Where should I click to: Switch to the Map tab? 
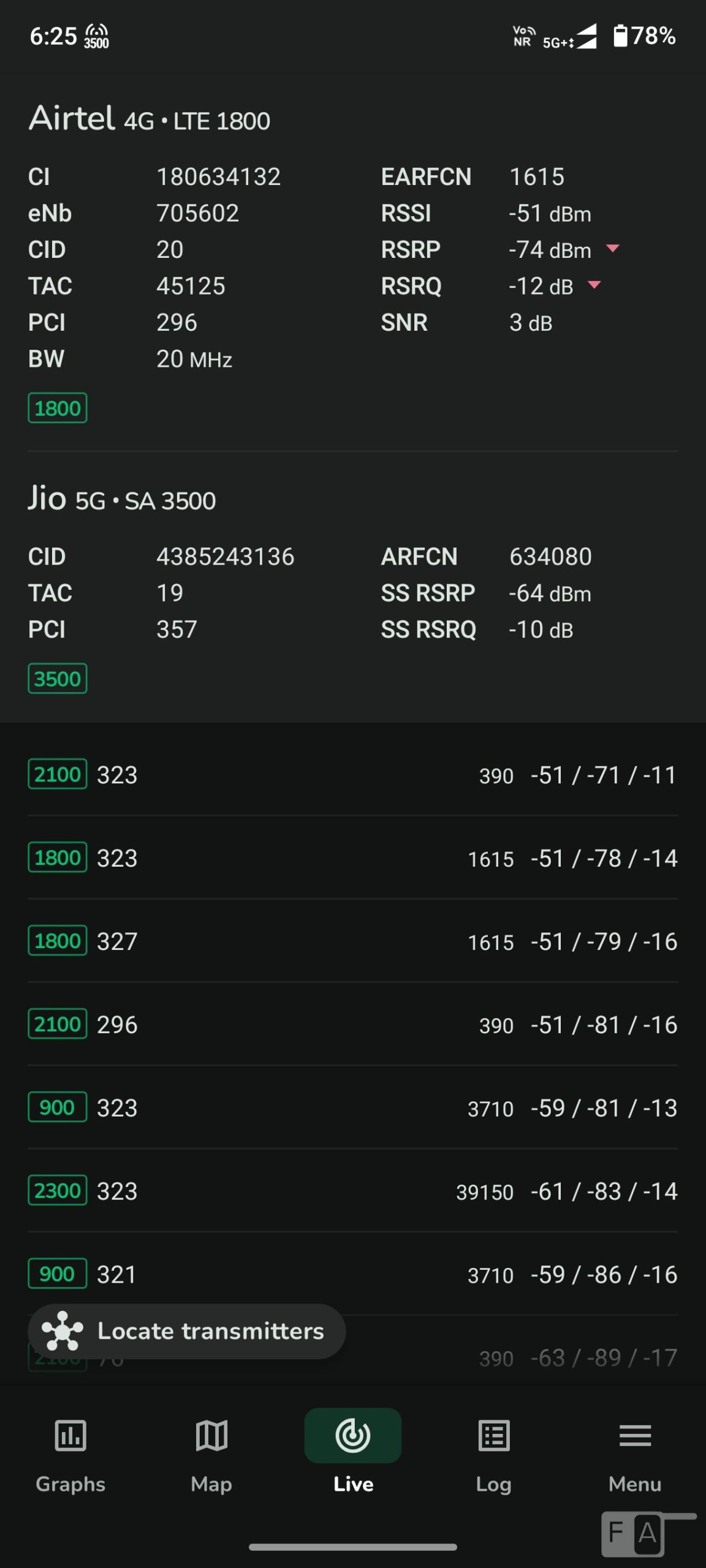click(x=211, y=1453)
